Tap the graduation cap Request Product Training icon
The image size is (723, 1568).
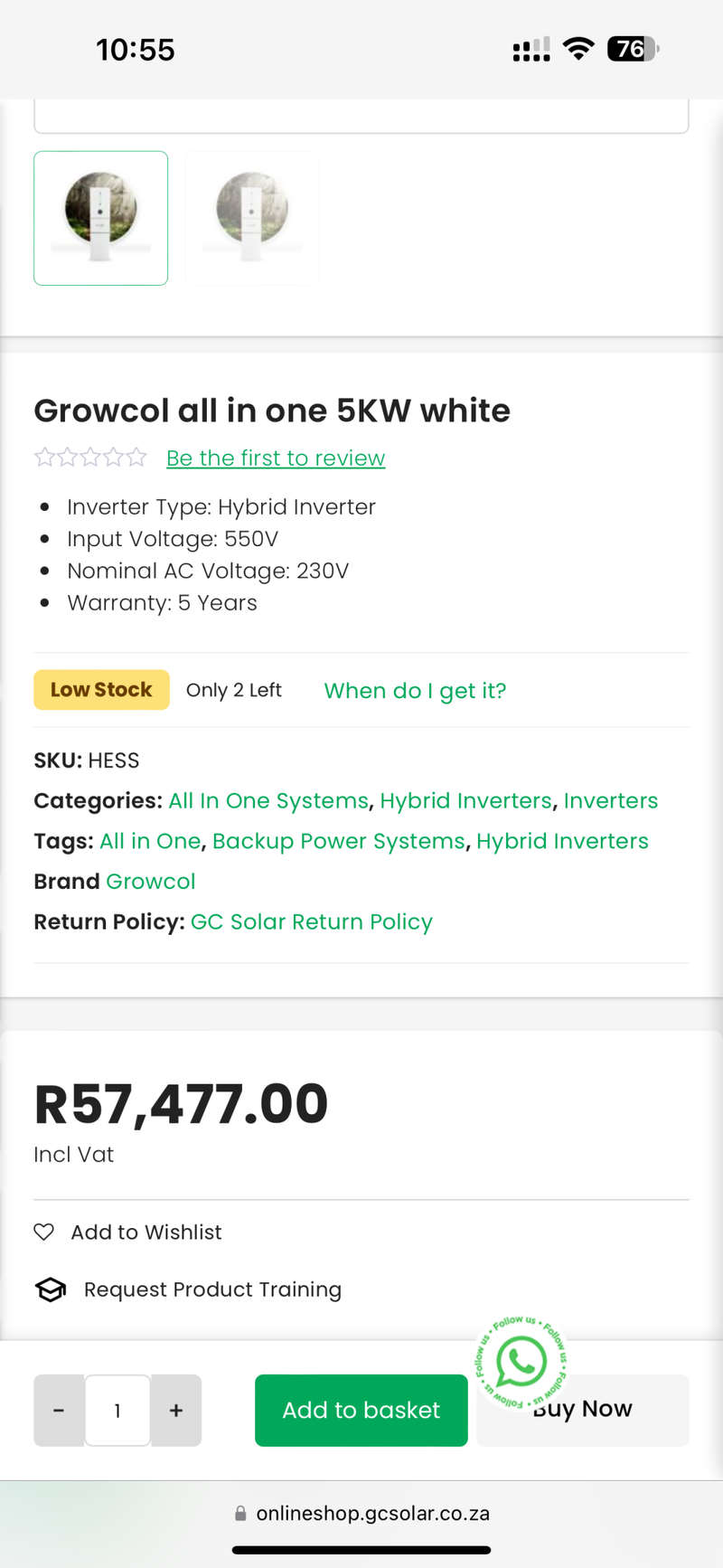pos(50,1289)
